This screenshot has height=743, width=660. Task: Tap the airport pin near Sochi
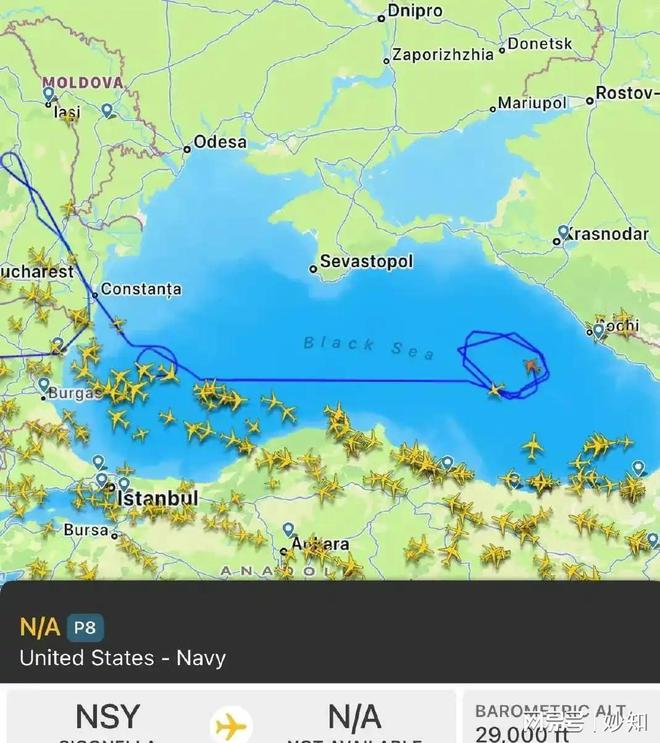click(x=599, y=329)
